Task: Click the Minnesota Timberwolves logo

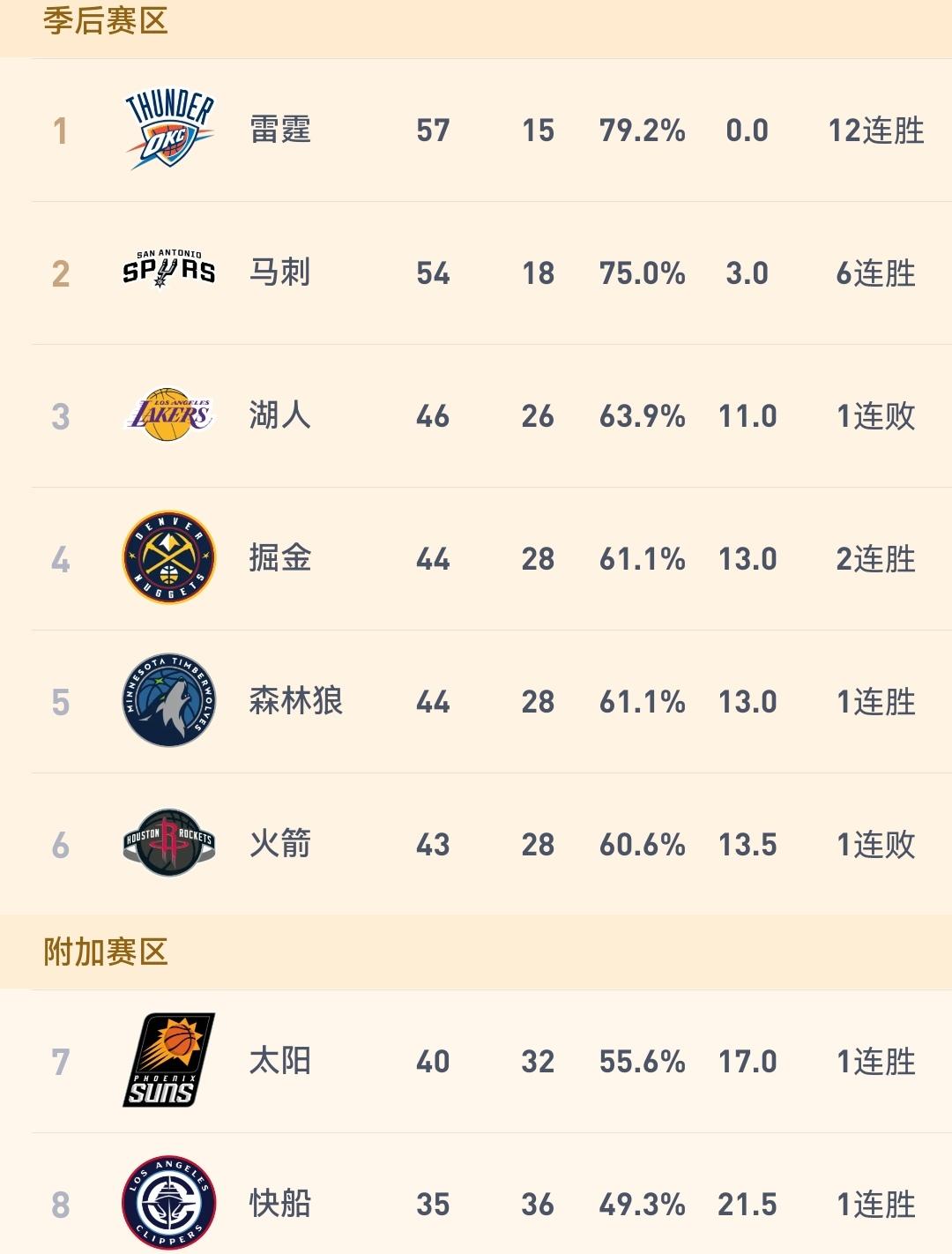Action: [x=170, y=701]
